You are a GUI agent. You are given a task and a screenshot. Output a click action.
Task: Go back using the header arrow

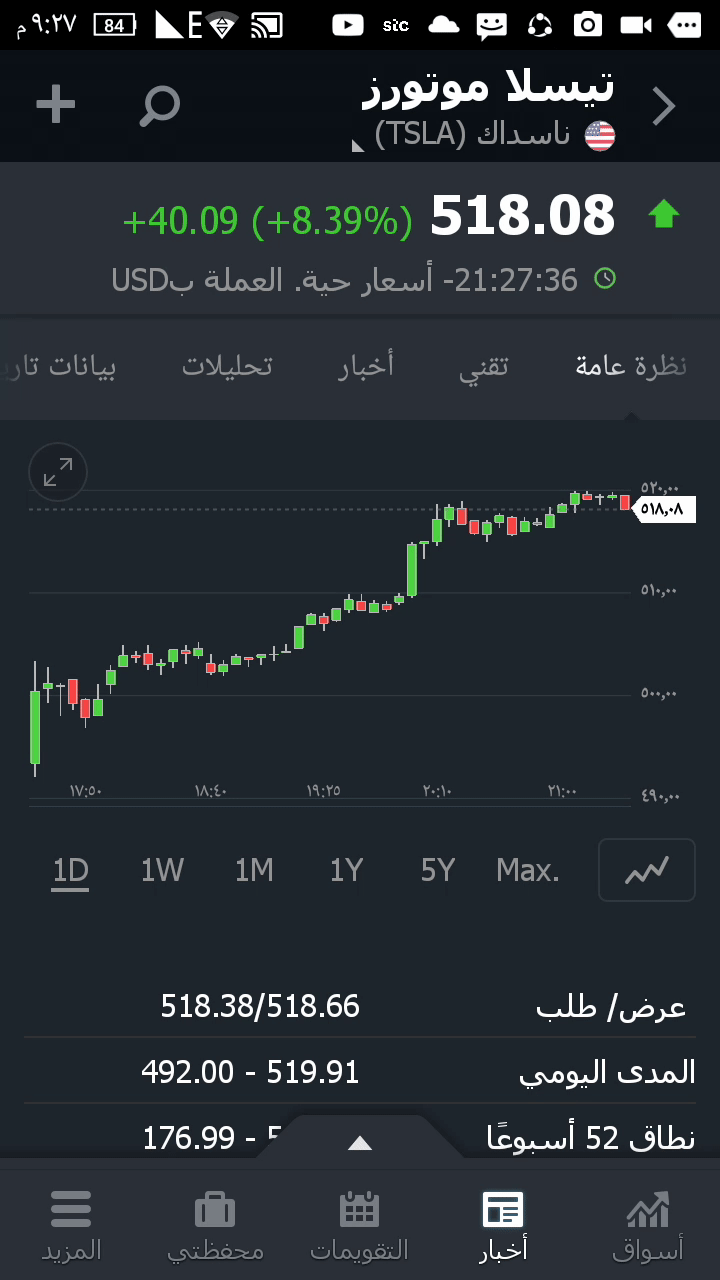click(x=664, y=106)
